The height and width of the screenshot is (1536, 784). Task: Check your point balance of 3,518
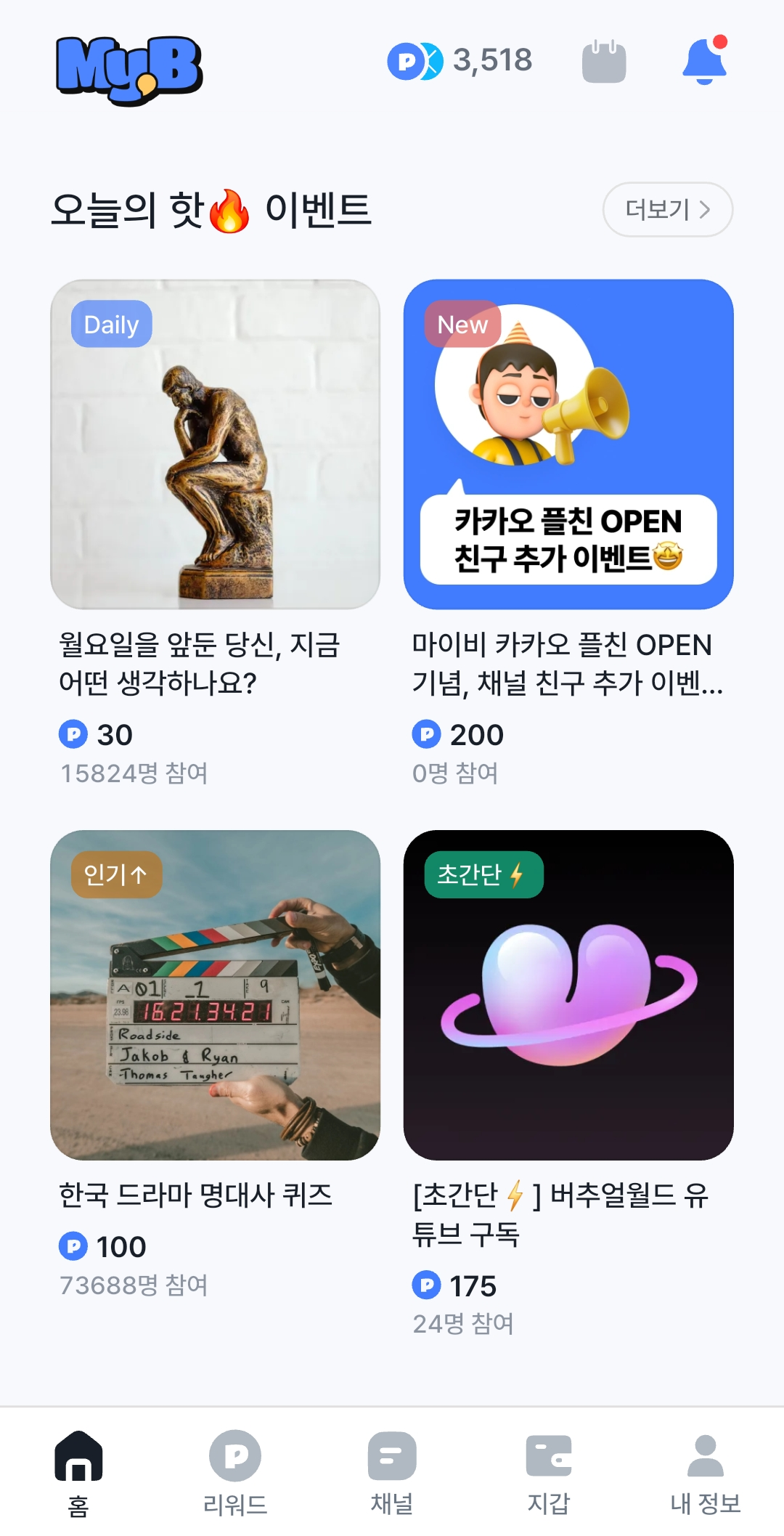point(460,62)
